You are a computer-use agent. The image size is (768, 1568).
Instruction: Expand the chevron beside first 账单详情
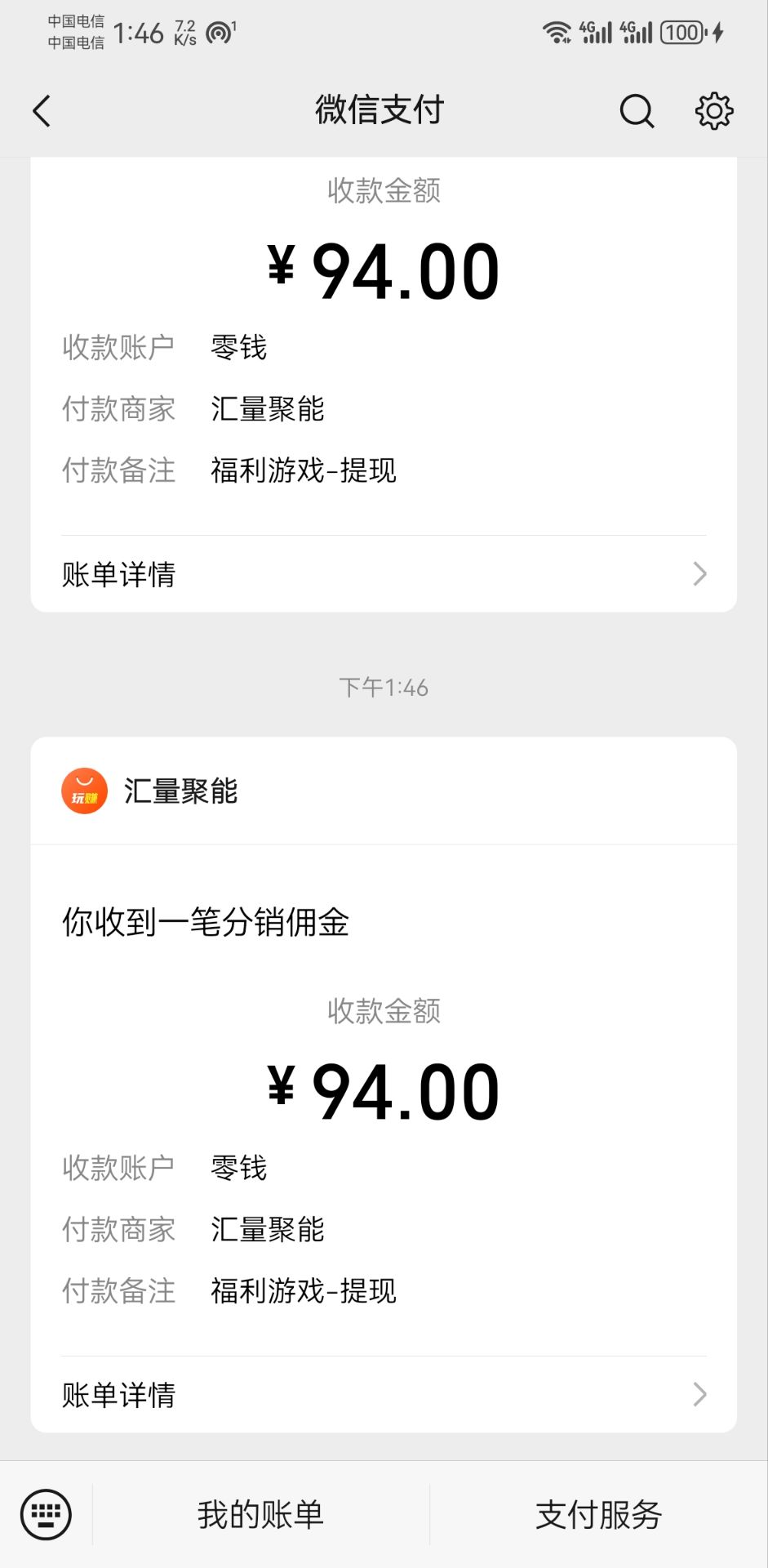click(699, 574)
